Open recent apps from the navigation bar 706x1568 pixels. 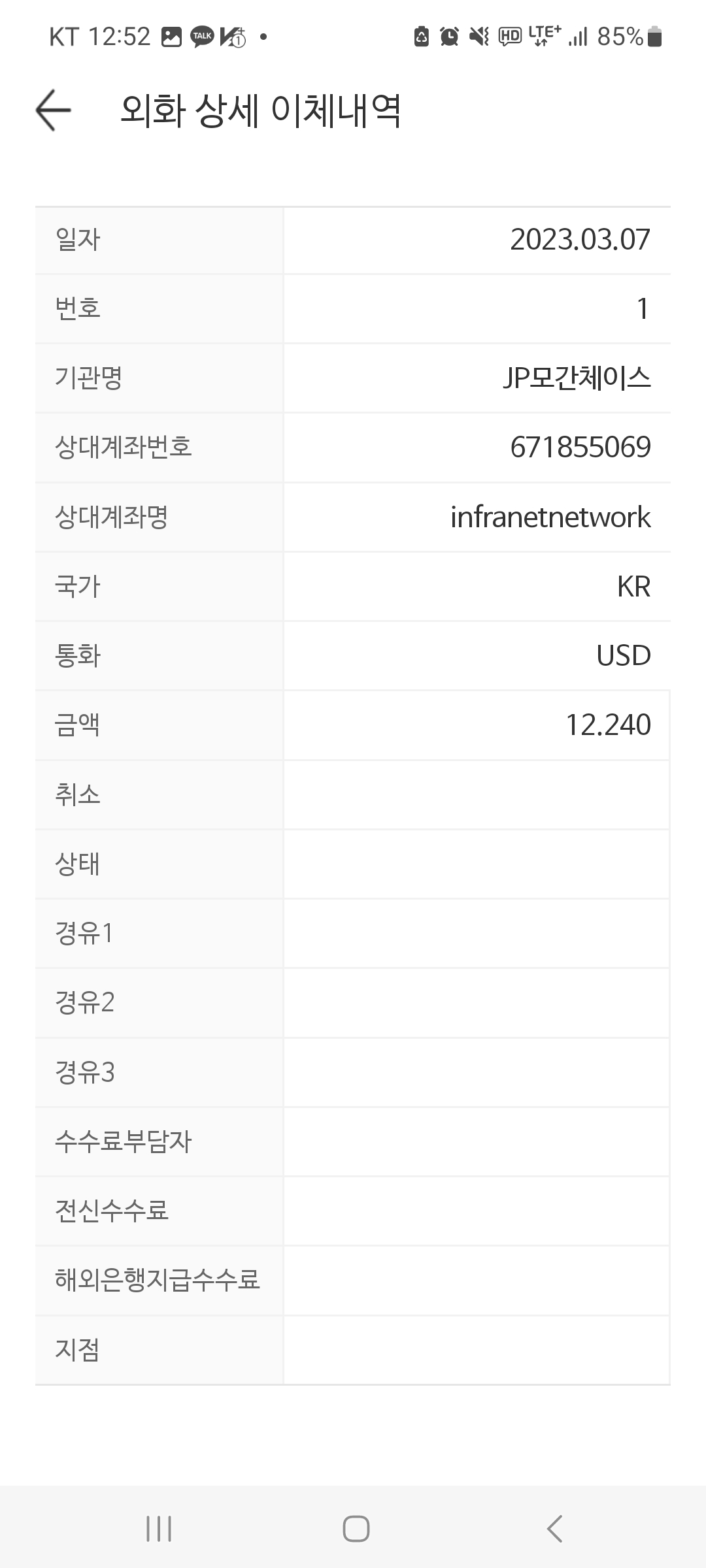point(159,1529)
